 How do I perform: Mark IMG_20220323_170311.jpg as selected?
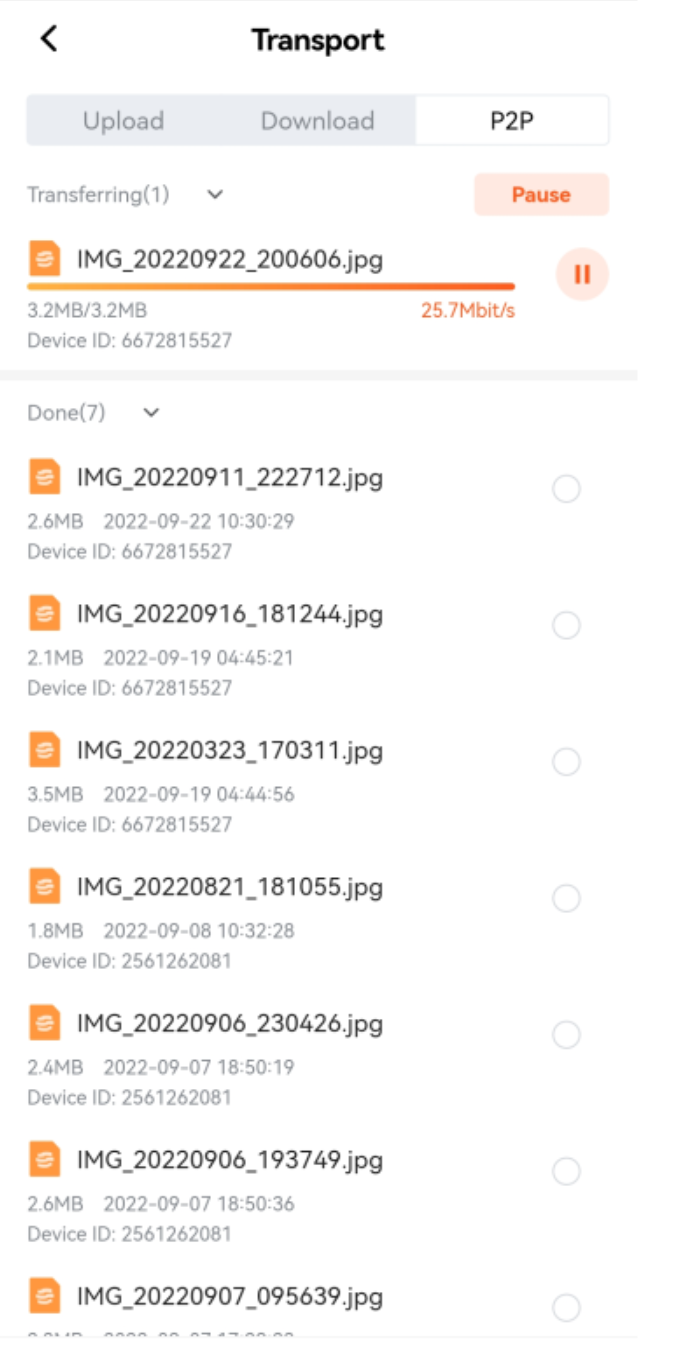click(x=566, y=762)
